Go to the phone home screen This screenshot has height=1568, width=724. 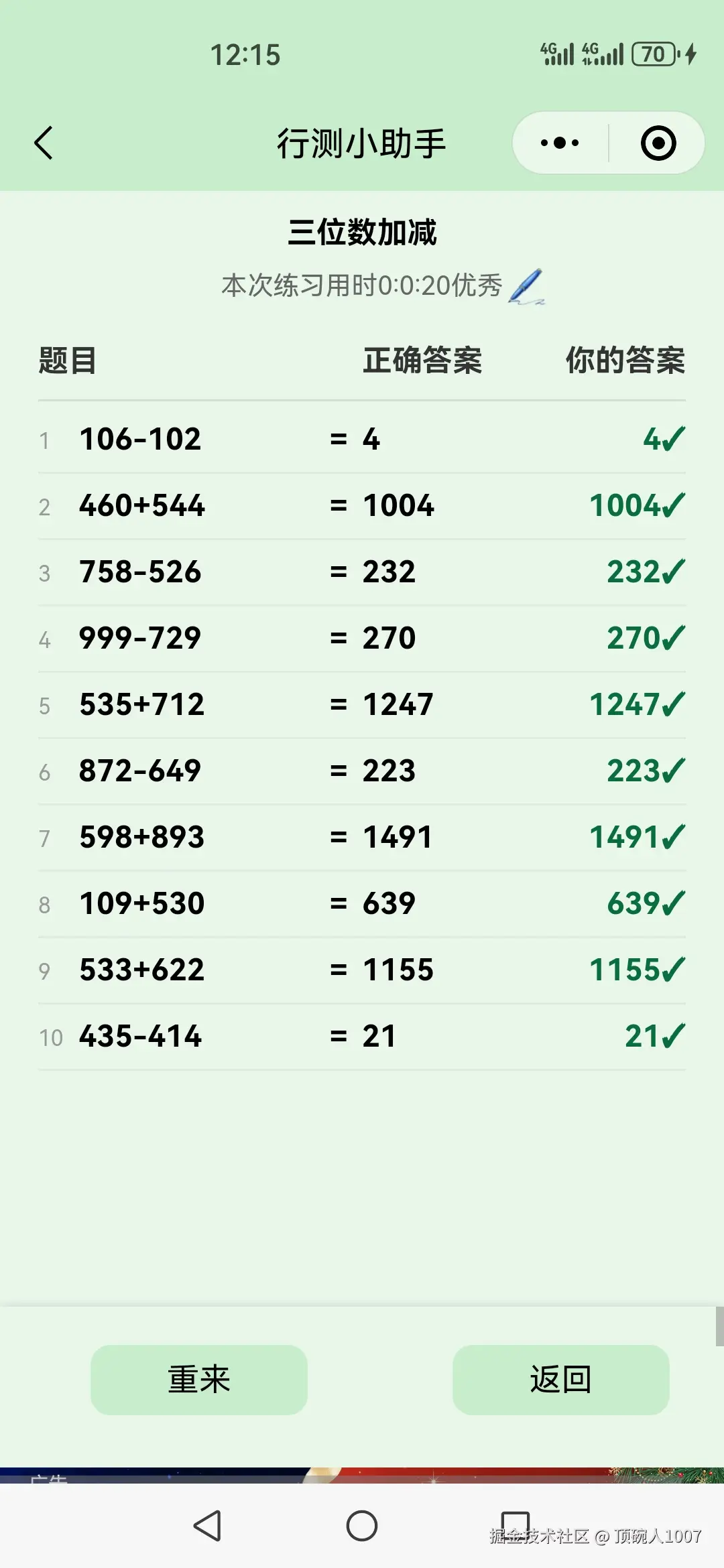pyautogui.click(x=362, y=1526)
